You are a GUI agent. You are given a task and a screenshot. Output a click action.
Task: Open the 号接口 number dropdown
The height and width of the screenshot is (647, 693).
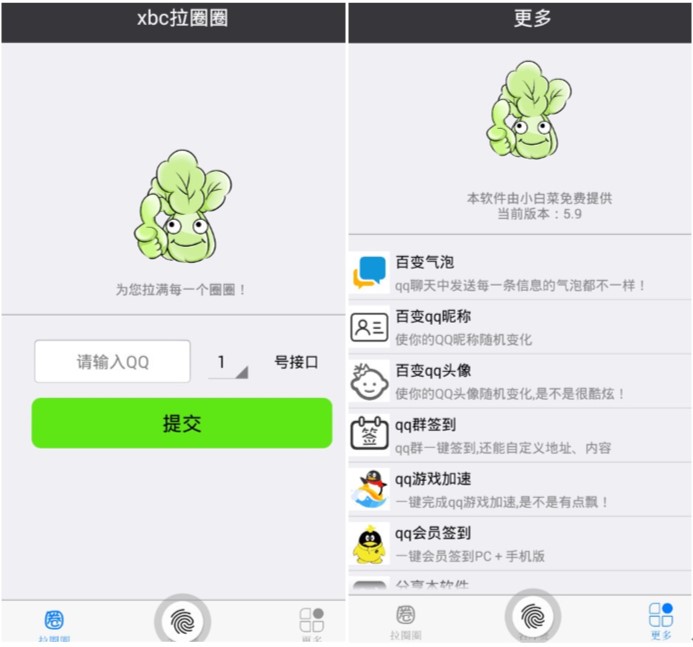tap(227, 363)
